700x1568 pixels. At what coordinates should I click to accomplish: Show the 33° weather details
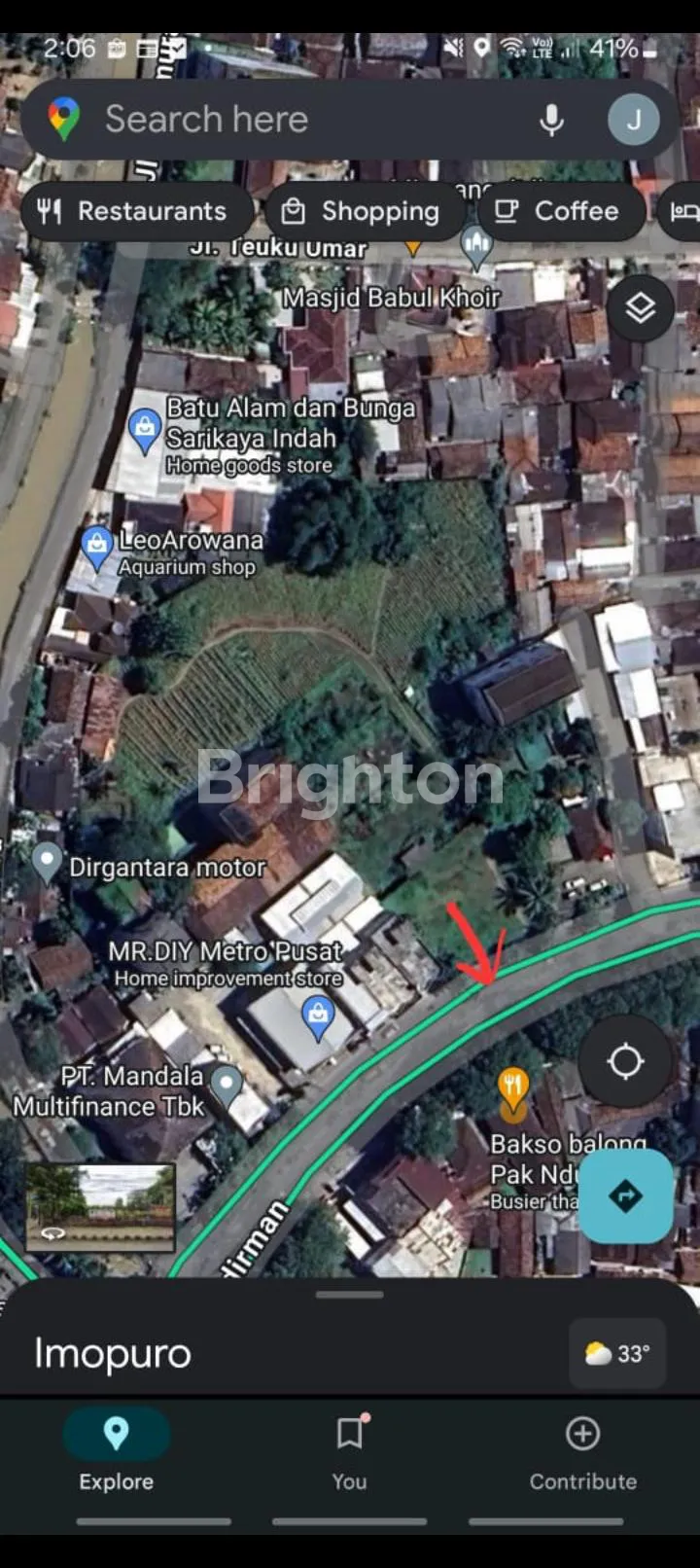[x=617, y=1353]
